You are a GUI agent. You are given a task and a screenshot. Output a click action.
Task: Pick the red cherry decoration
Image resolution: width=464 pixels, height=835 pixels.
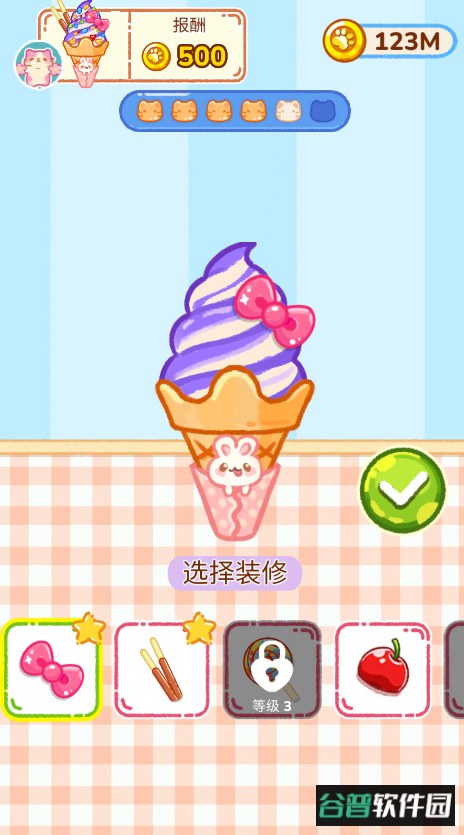[382, 669]
